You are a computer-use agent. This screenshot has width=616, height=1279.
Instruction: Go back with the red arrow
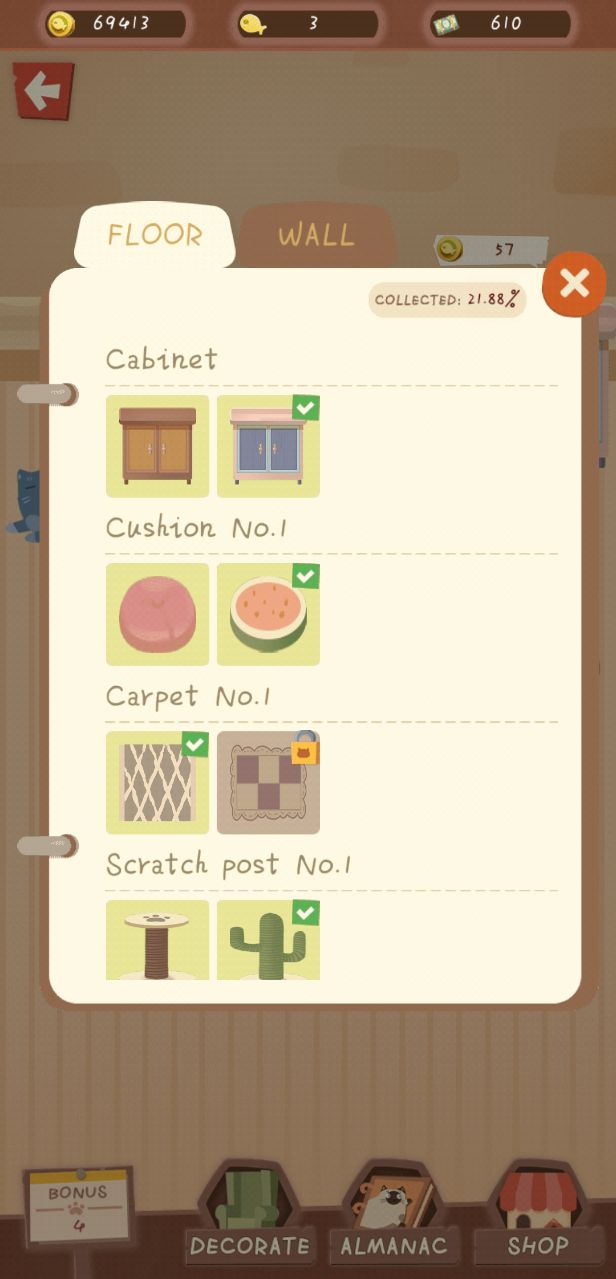click(43, 92)
